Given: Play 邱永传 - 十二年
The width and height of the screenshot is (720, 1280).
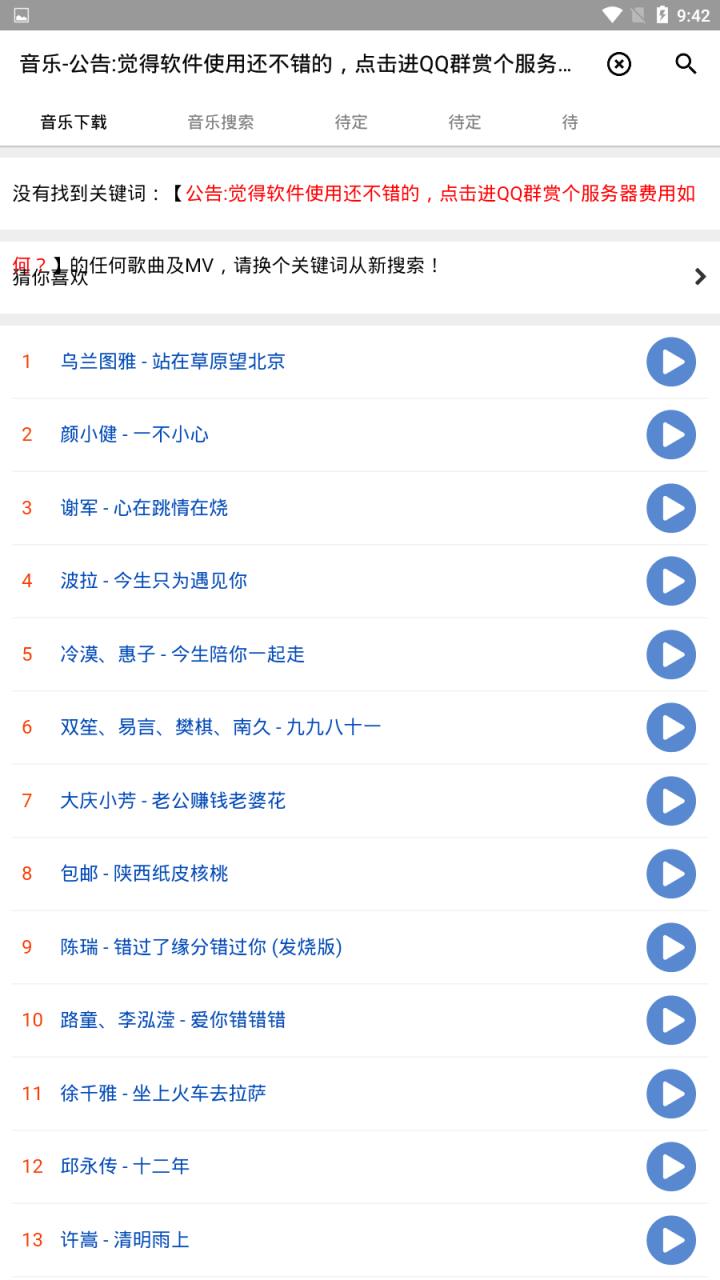Looking at the screenshot, I should click(670, 1166).
